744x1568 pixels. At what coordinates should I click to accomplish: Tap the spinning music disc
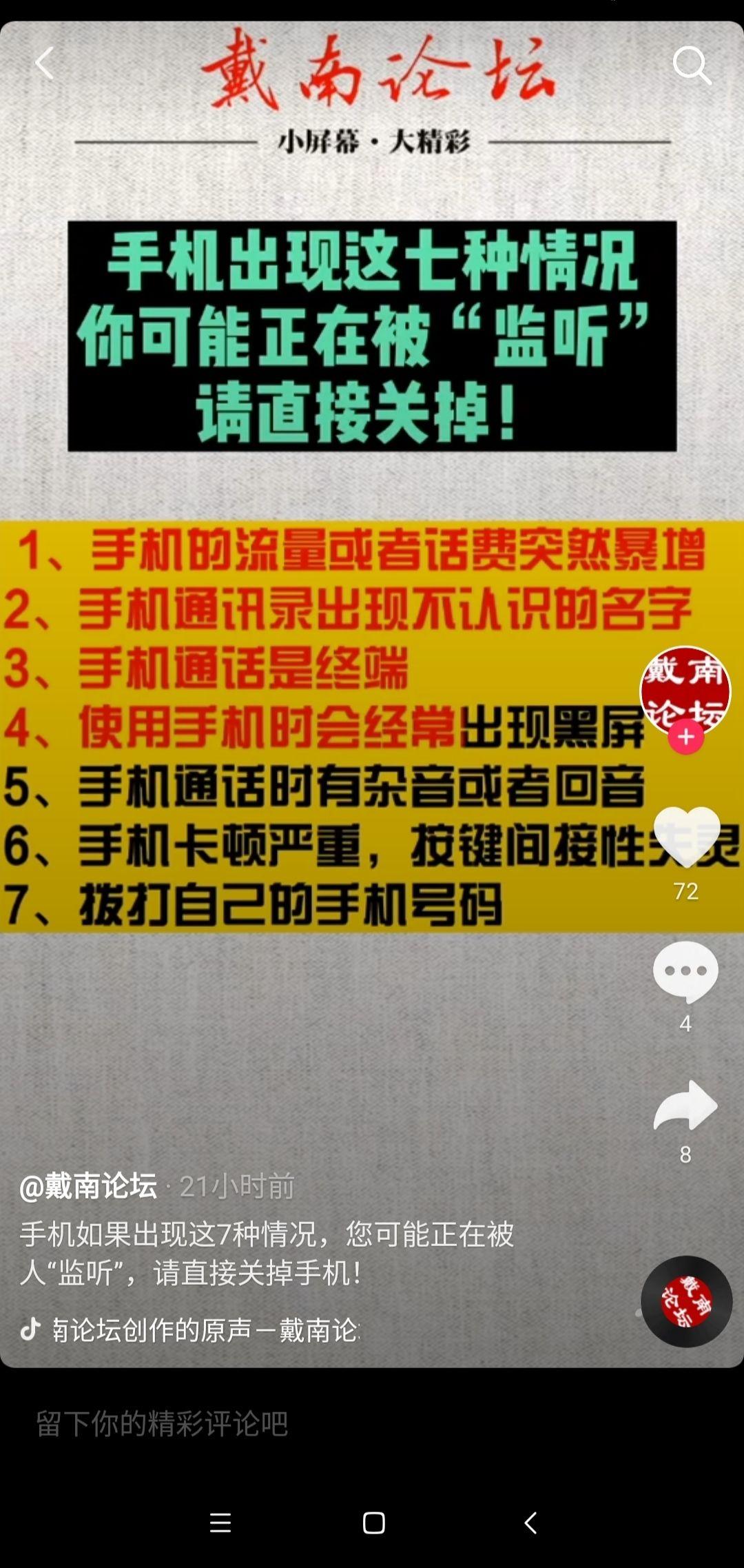(686, 1302)
